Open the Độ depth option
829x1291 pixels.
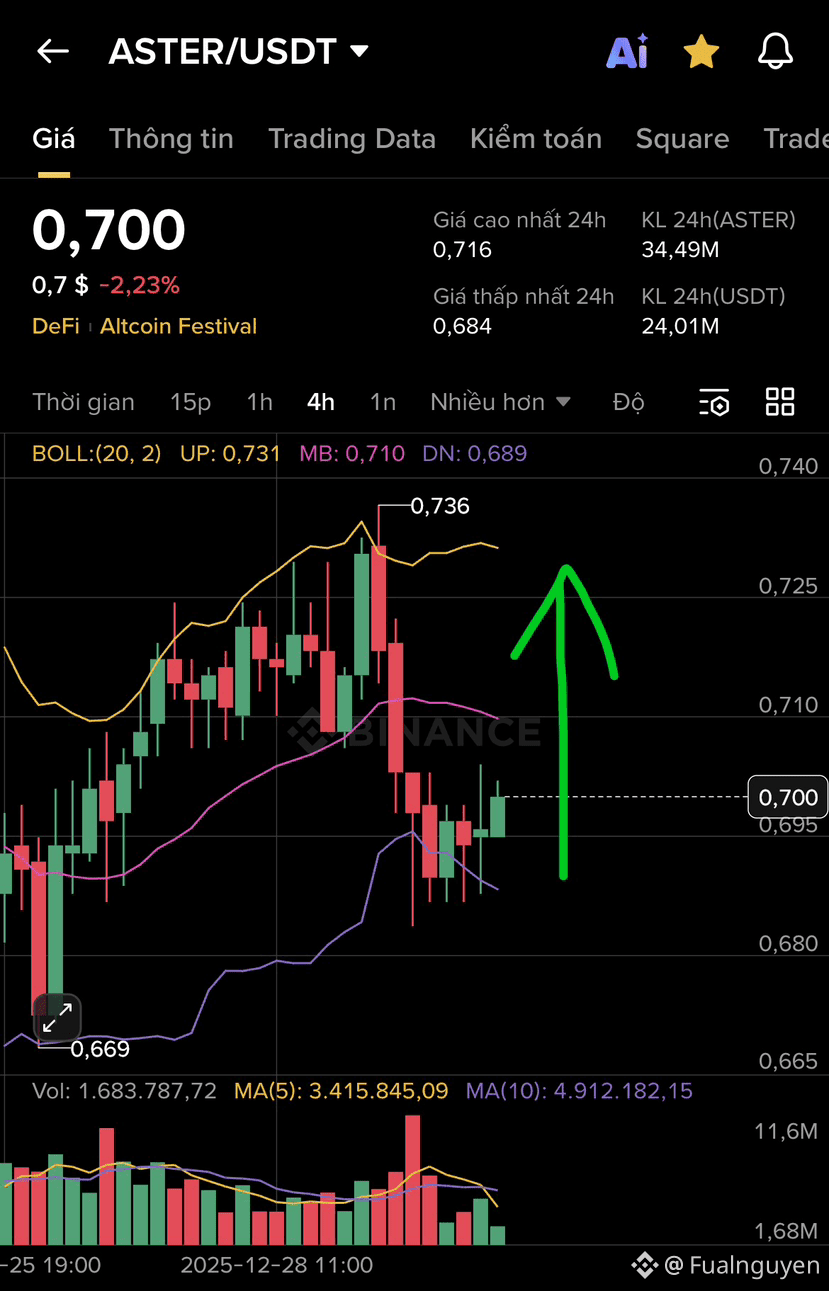click(x=627, y=401)
